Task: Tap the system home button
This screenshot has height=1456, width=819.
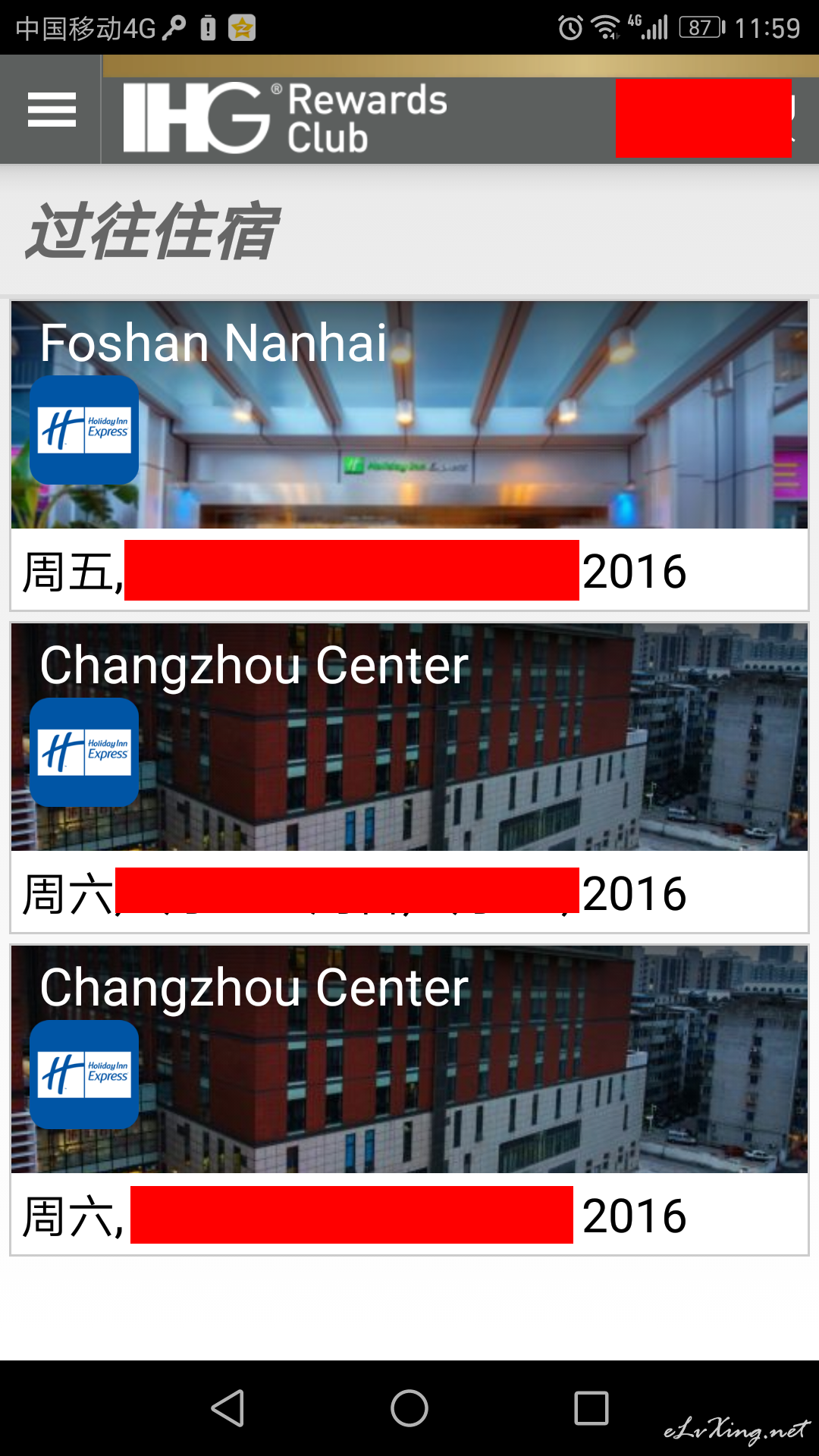Action: coord(409,1408)
